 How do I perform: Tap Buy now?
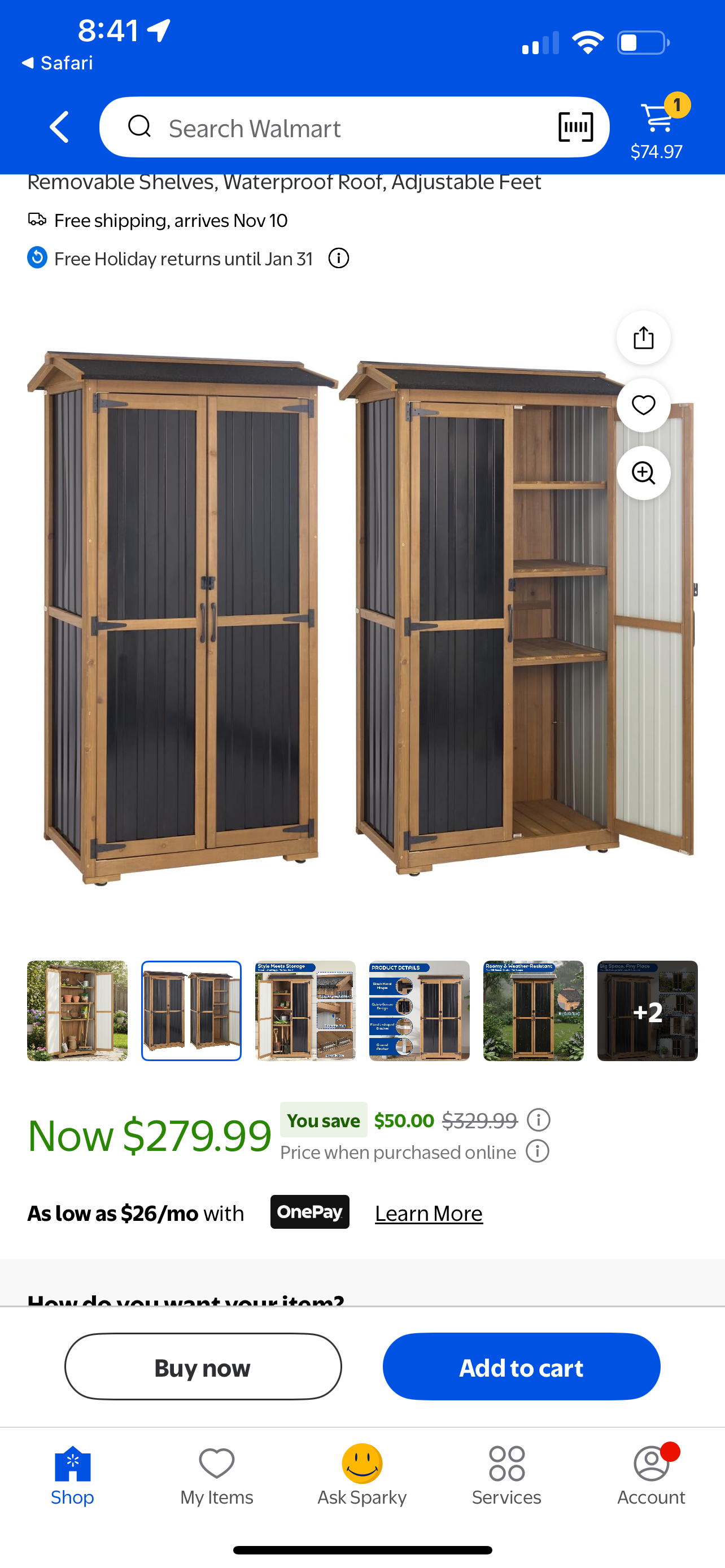(x=203, y=1366)
